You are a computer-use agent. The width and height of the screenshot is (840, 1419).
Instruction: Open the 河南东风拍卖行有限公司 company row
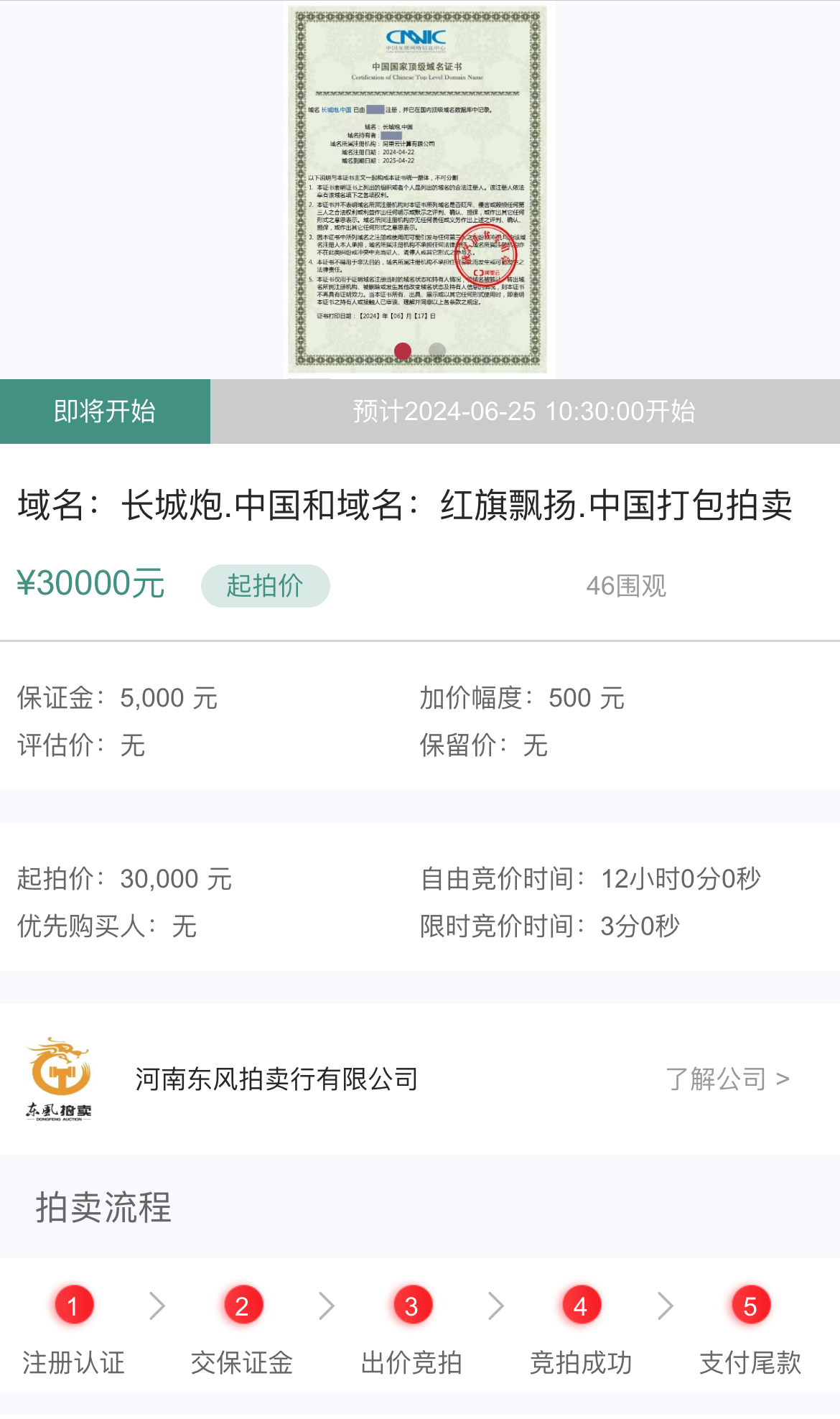(x=276, y=1079)
